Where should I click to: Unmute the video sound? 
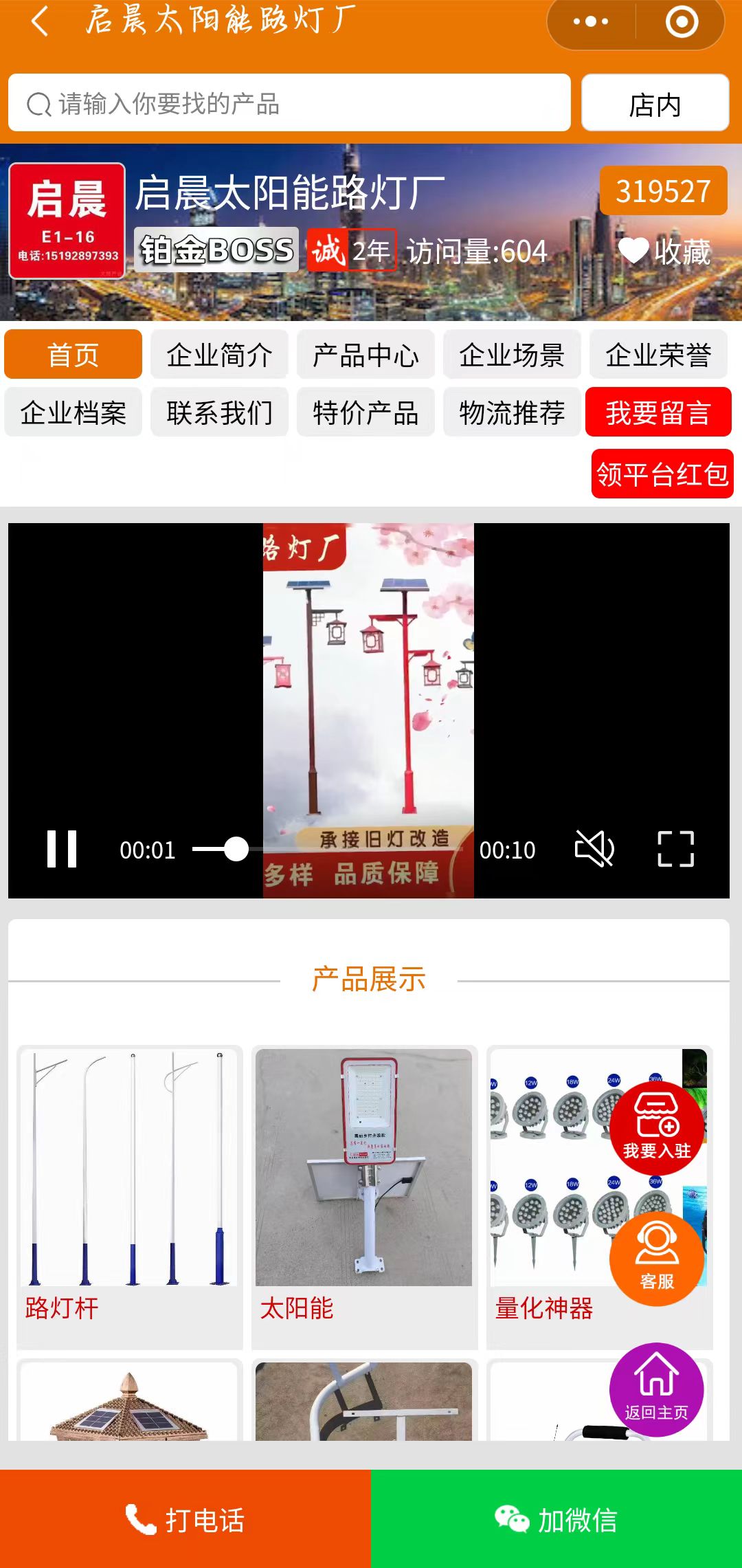[x=594, y=848]
